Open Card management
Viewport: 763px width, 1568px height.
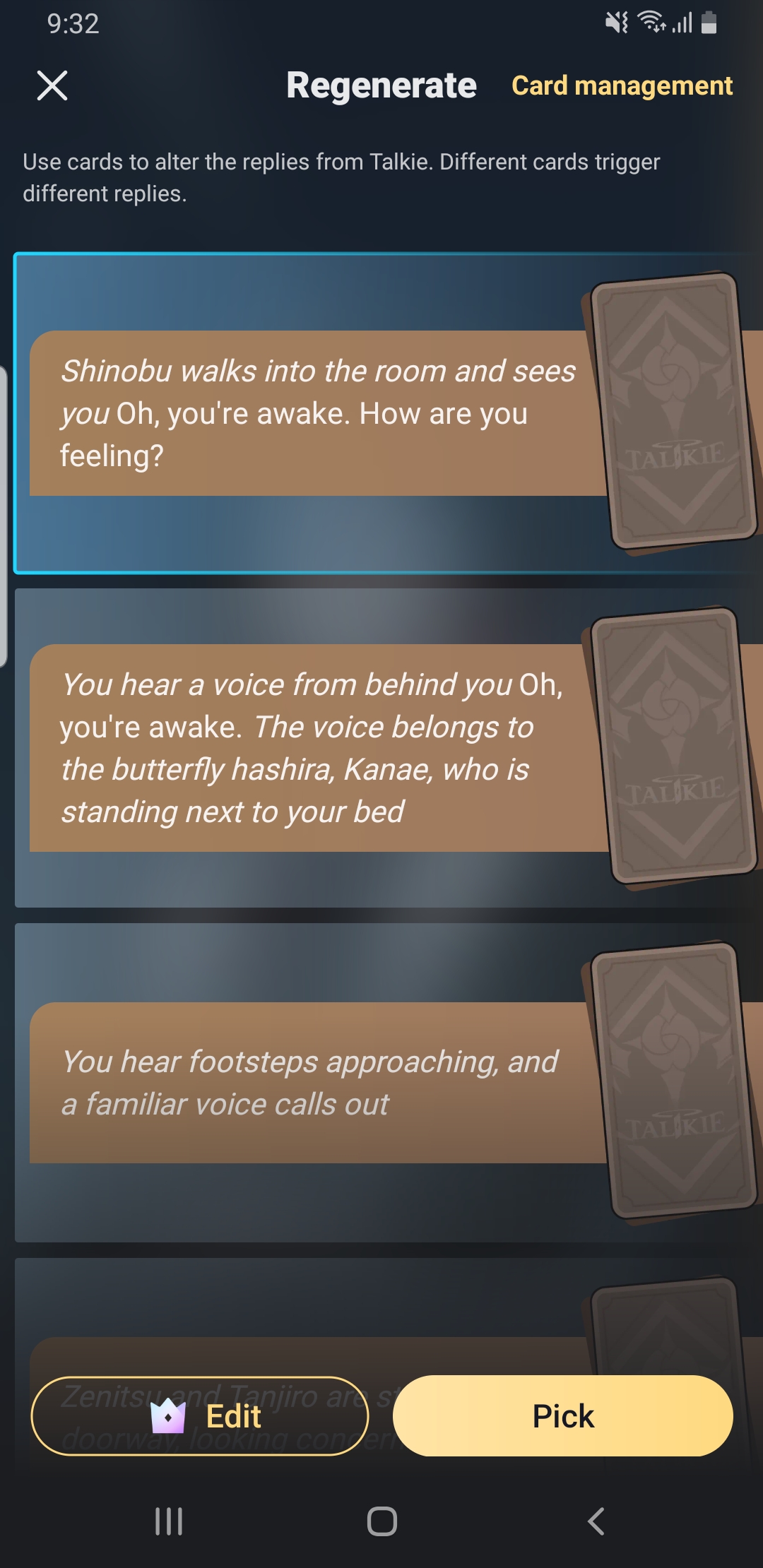point(622,85)
